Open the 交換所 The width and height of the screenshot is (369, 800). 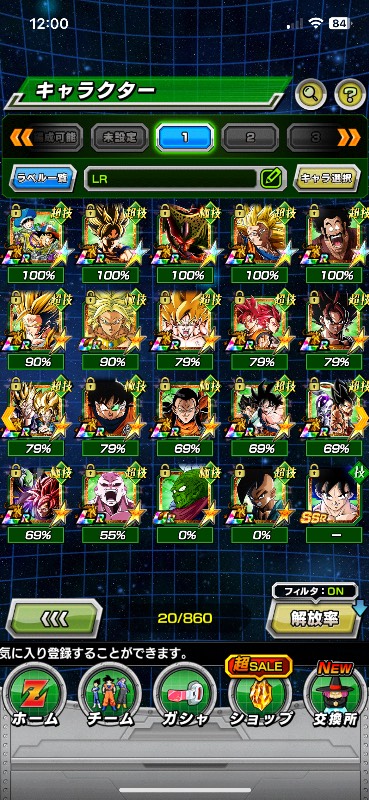click(x=334, y=697)
